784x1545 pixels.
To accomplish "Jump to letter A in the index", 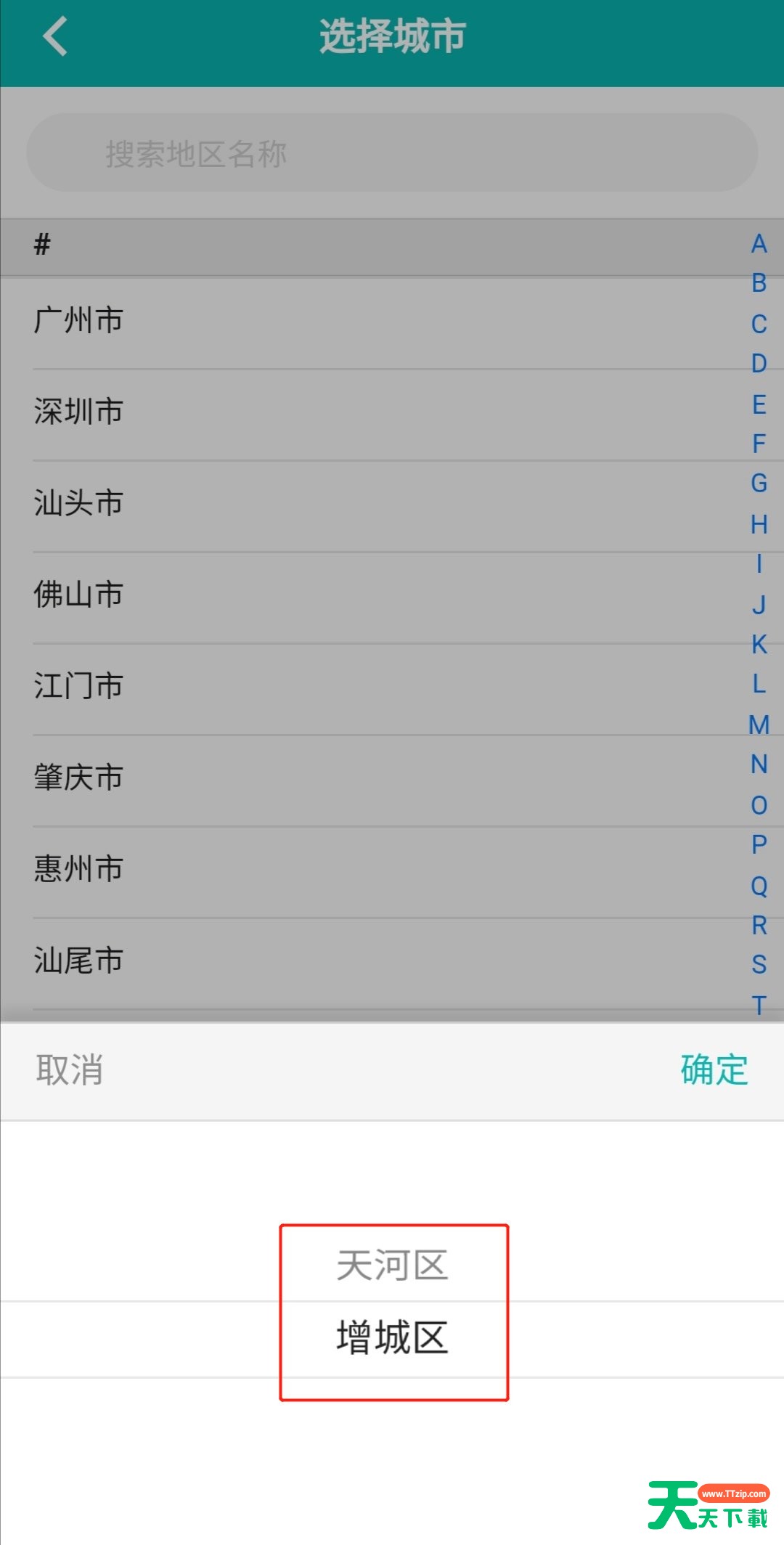I will point(757,245).
